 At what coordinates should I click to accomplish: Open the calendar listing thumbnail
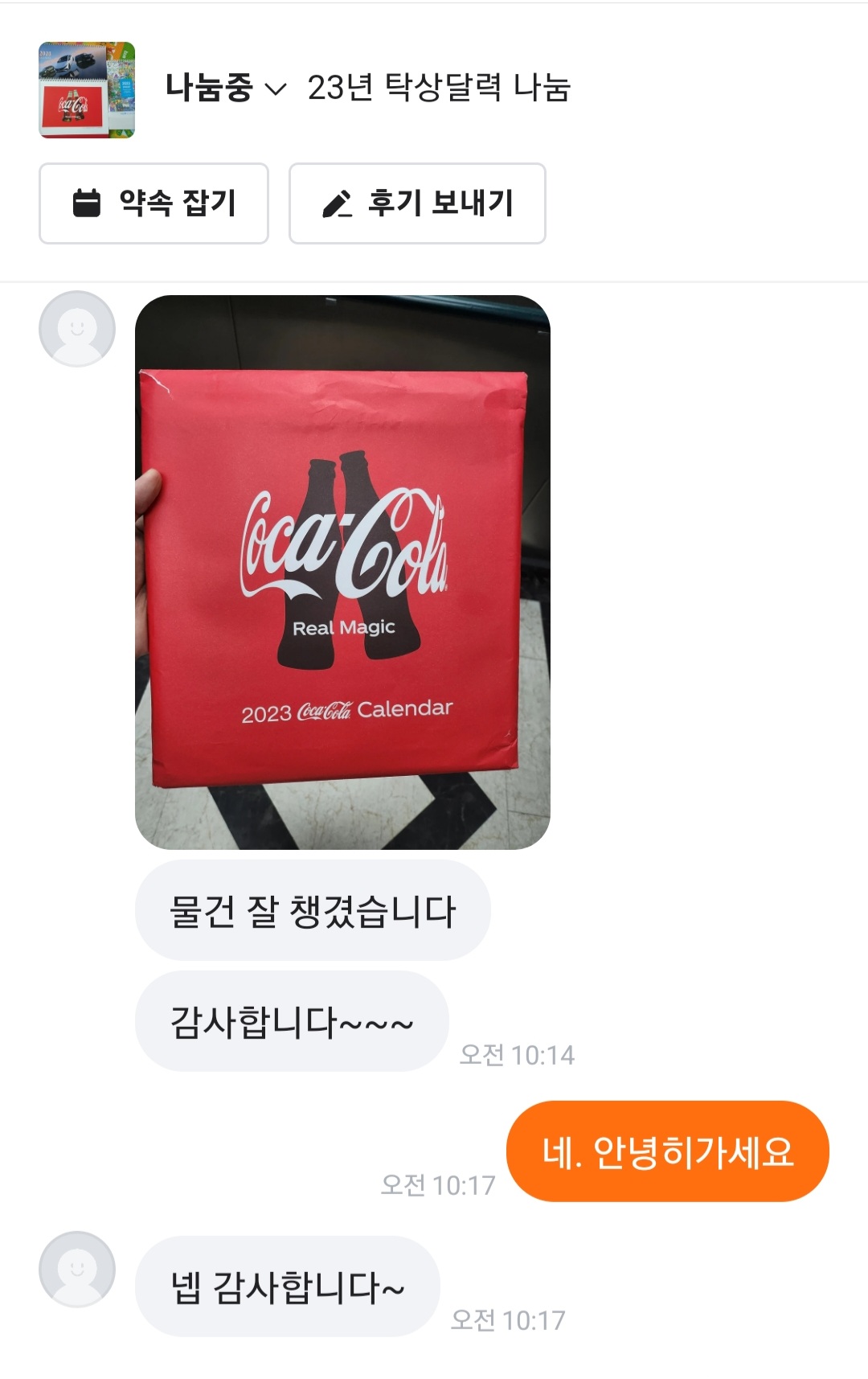[x=87, y=90]
